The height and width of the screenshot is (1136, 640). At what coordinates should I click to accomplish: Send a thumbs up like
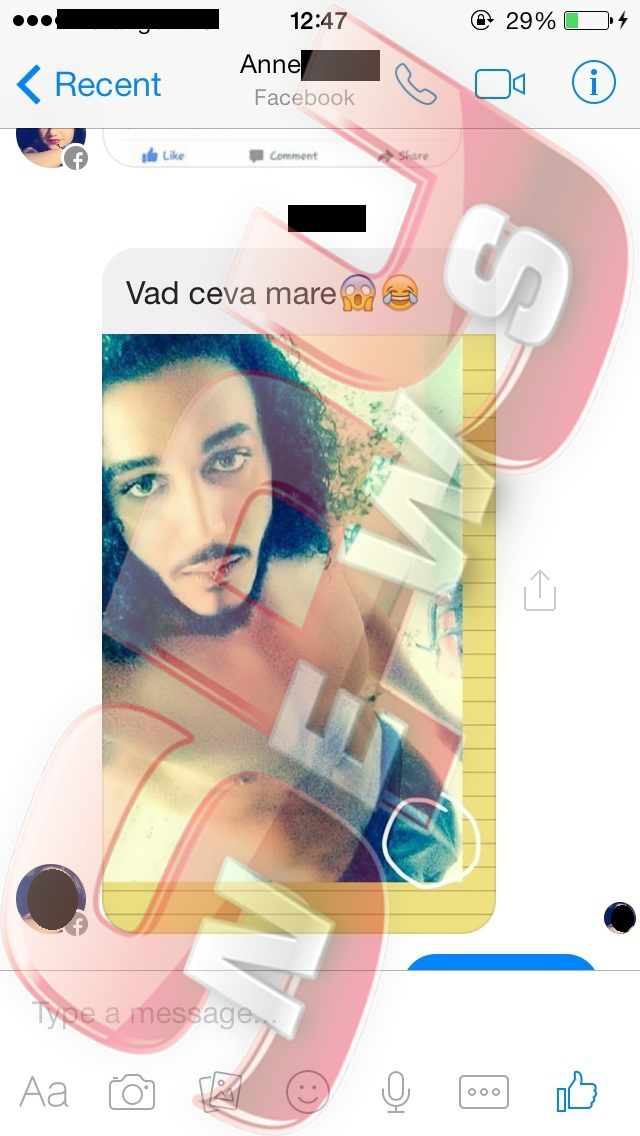[576, 1090]
